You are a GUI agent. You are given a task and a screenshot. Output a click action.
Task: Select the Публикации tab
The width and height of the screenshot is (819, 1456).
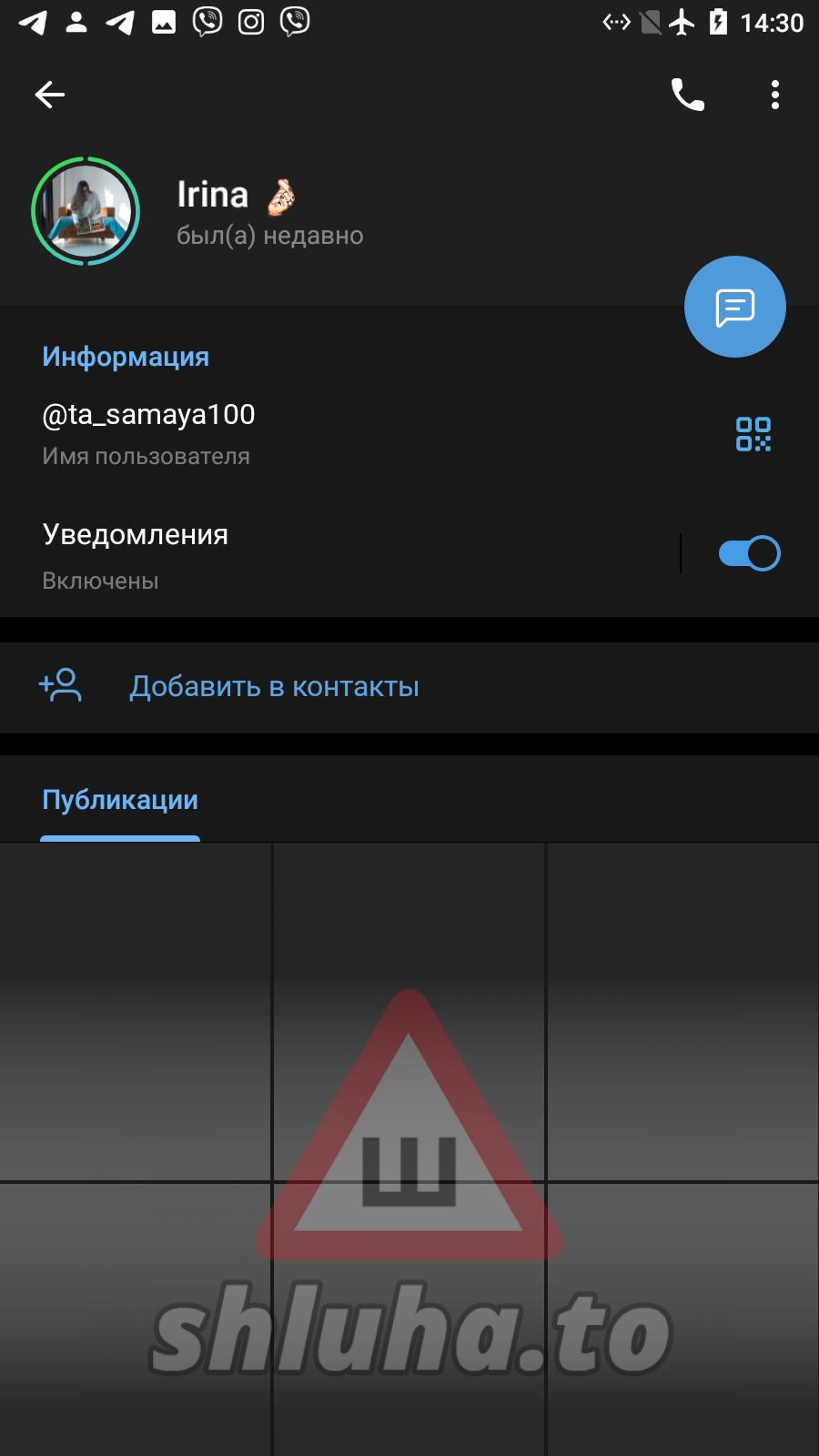point(120,801)
